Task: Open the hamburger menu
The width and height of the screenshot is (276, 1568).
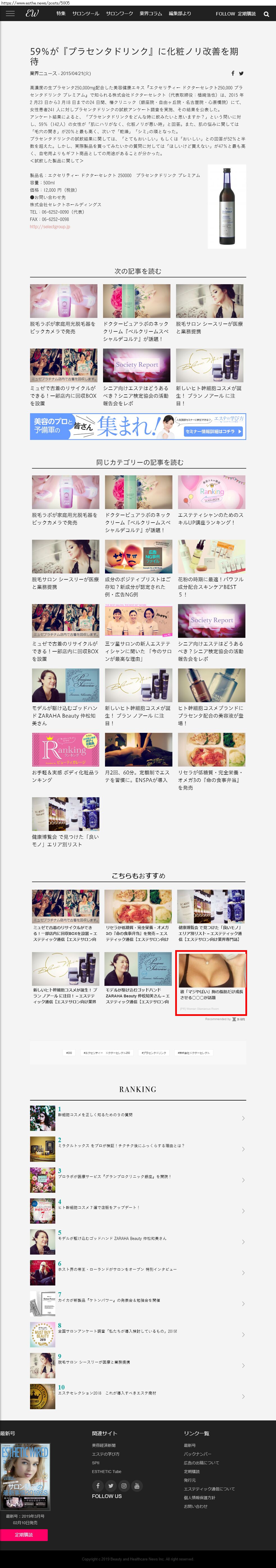Action: coord(10,13)
